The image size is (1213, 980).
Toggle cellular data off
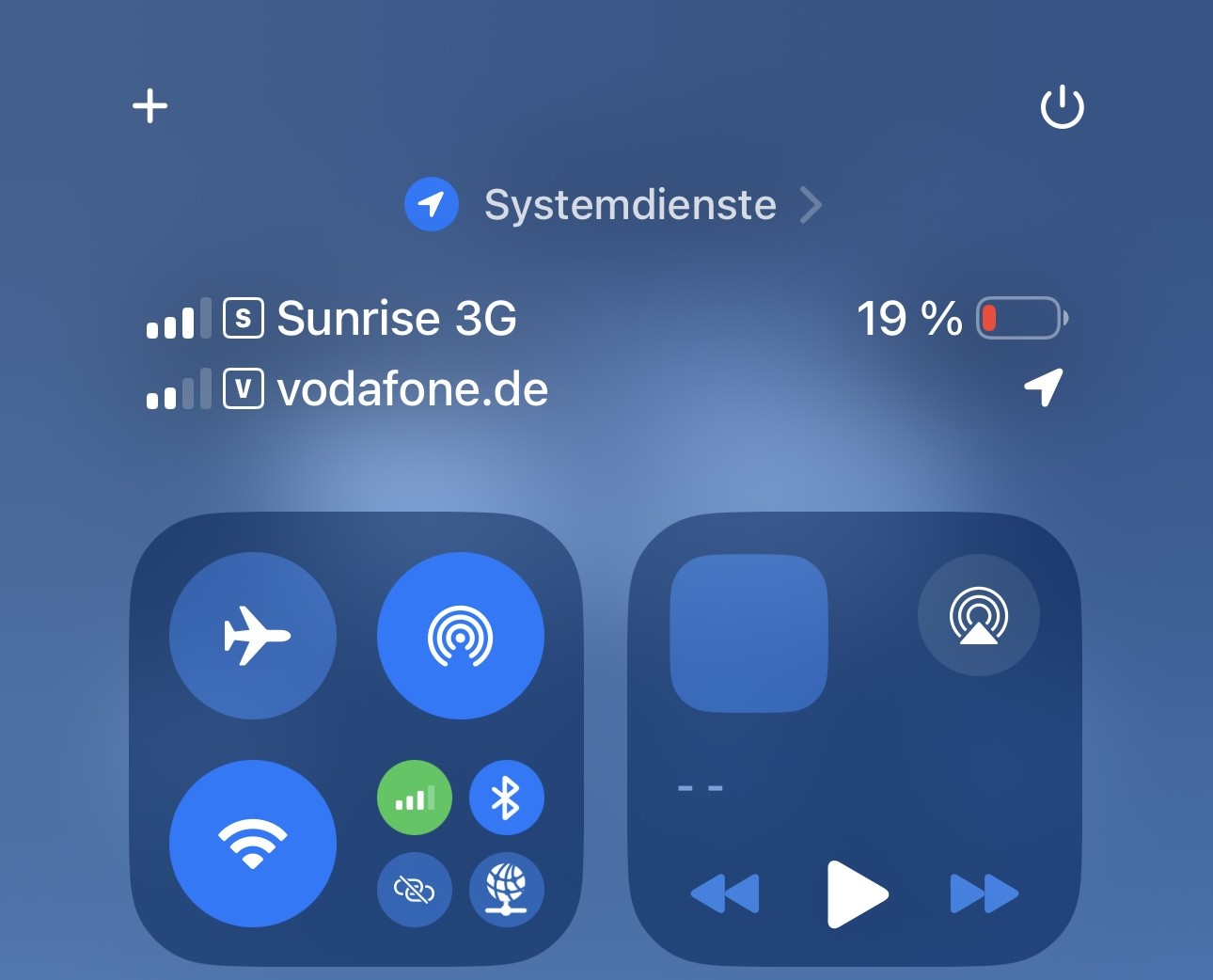(x=415, y=798)
